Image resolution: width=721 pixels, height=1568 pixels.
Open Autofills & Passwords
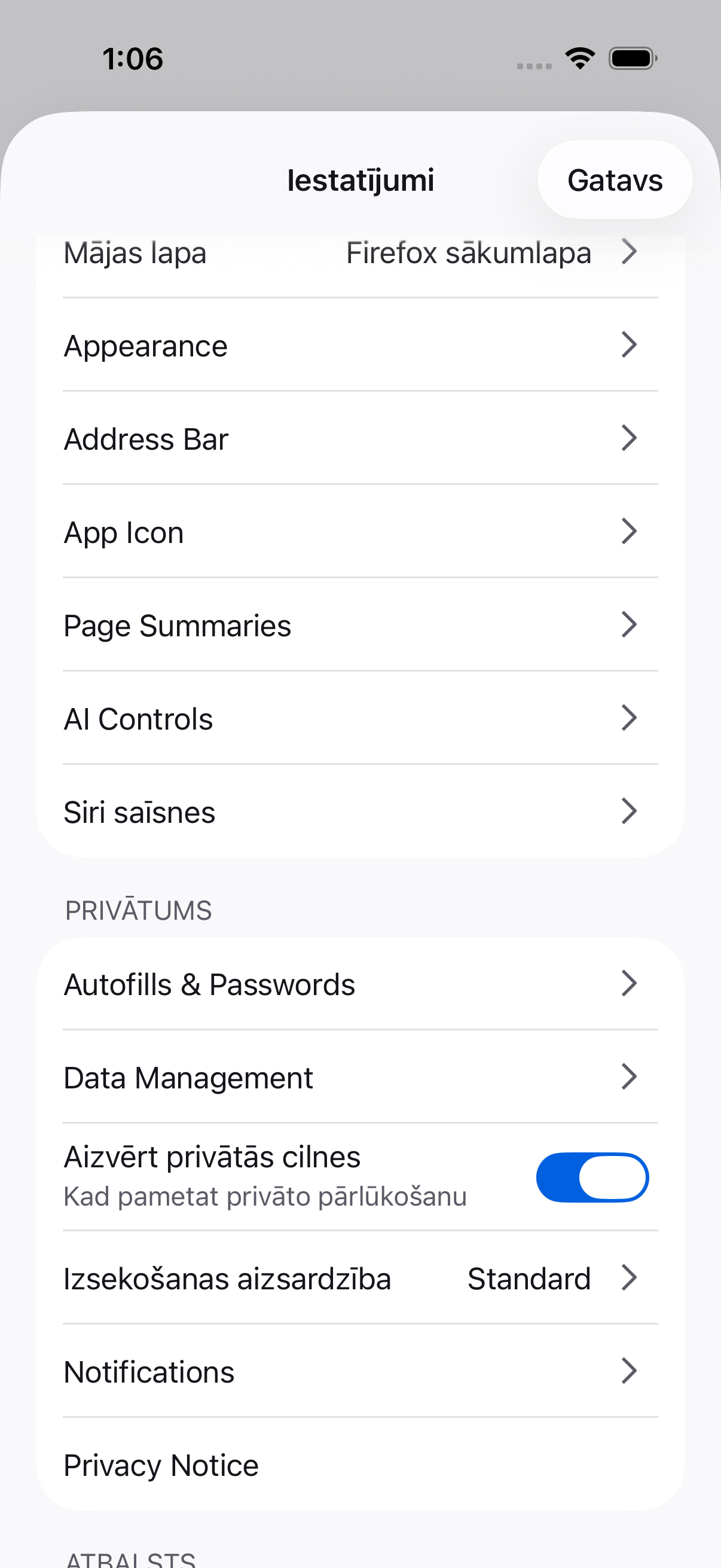point(360,984)
